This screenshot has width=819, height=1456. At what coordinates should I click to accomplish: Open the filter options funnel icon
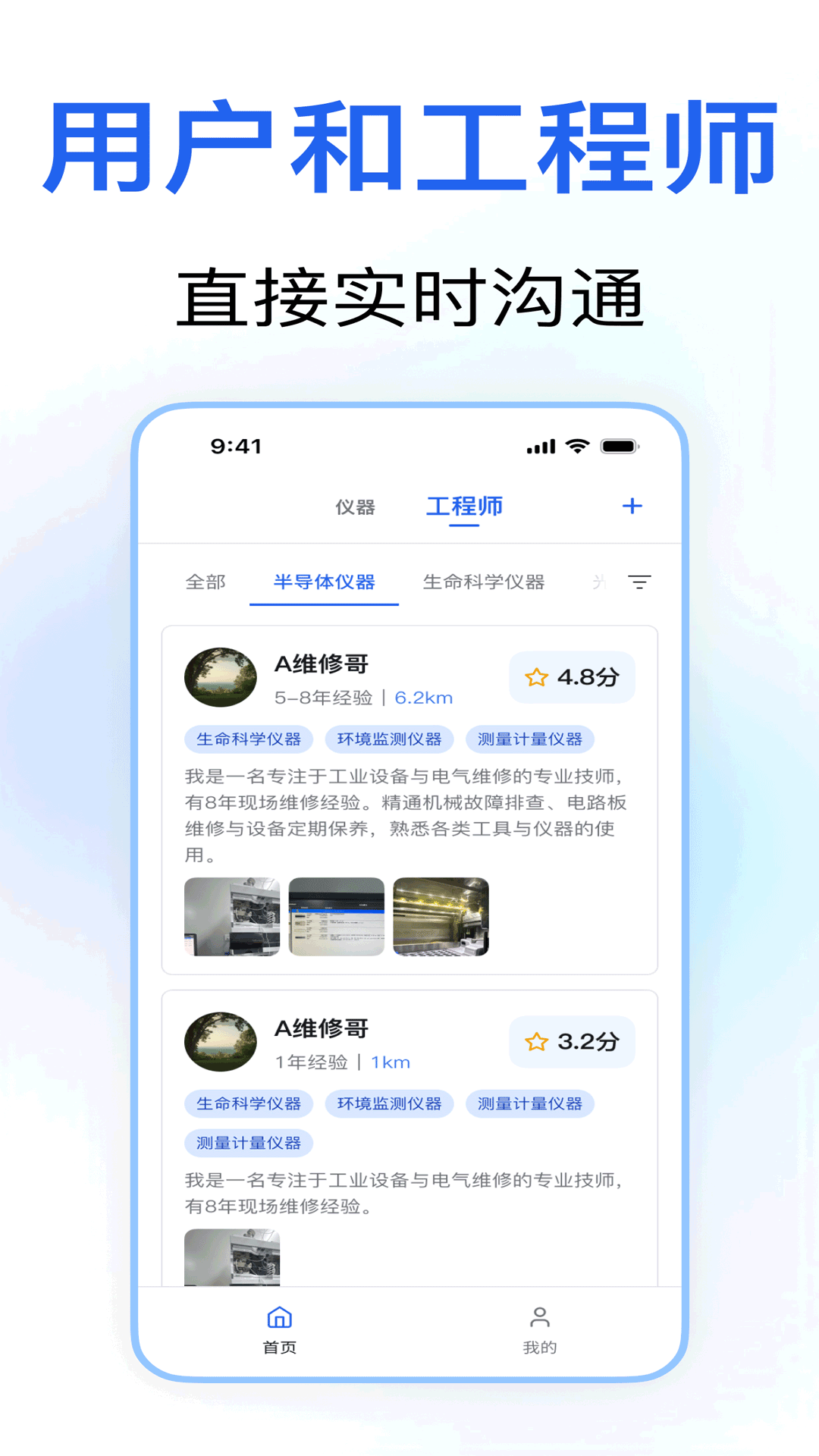[x=639, y=582]
